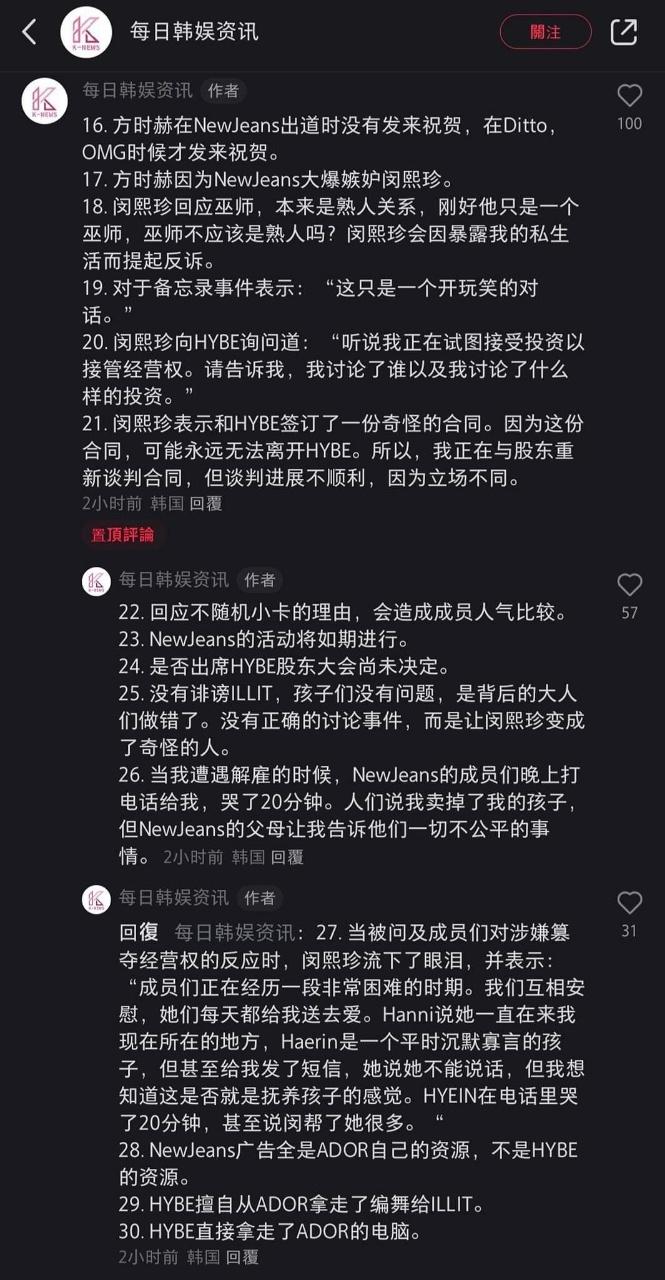Like the comment with 31 likes

pos(629,903)
